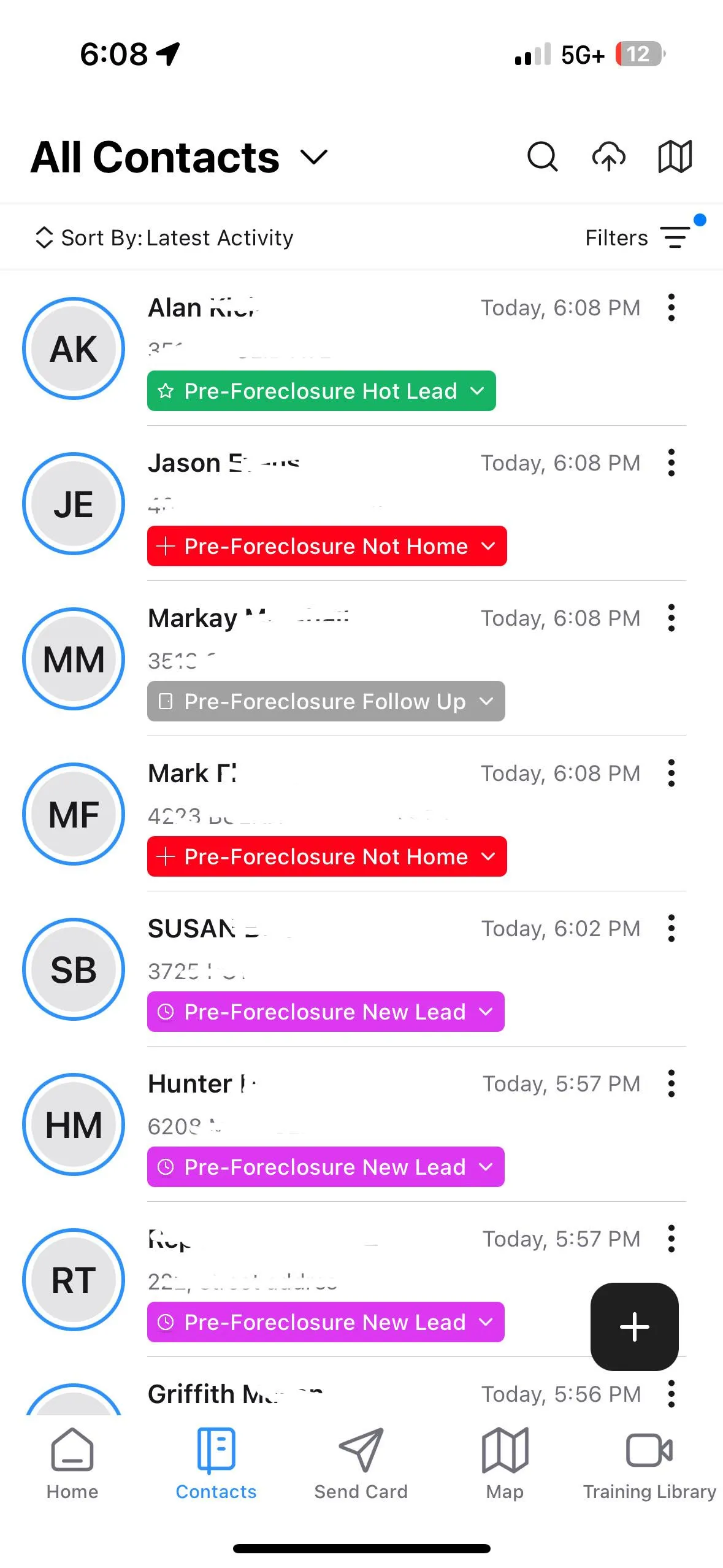This screenshot has height=1568, width=723.
Task: Open the search icon in the header
Action: coord(542,156)
